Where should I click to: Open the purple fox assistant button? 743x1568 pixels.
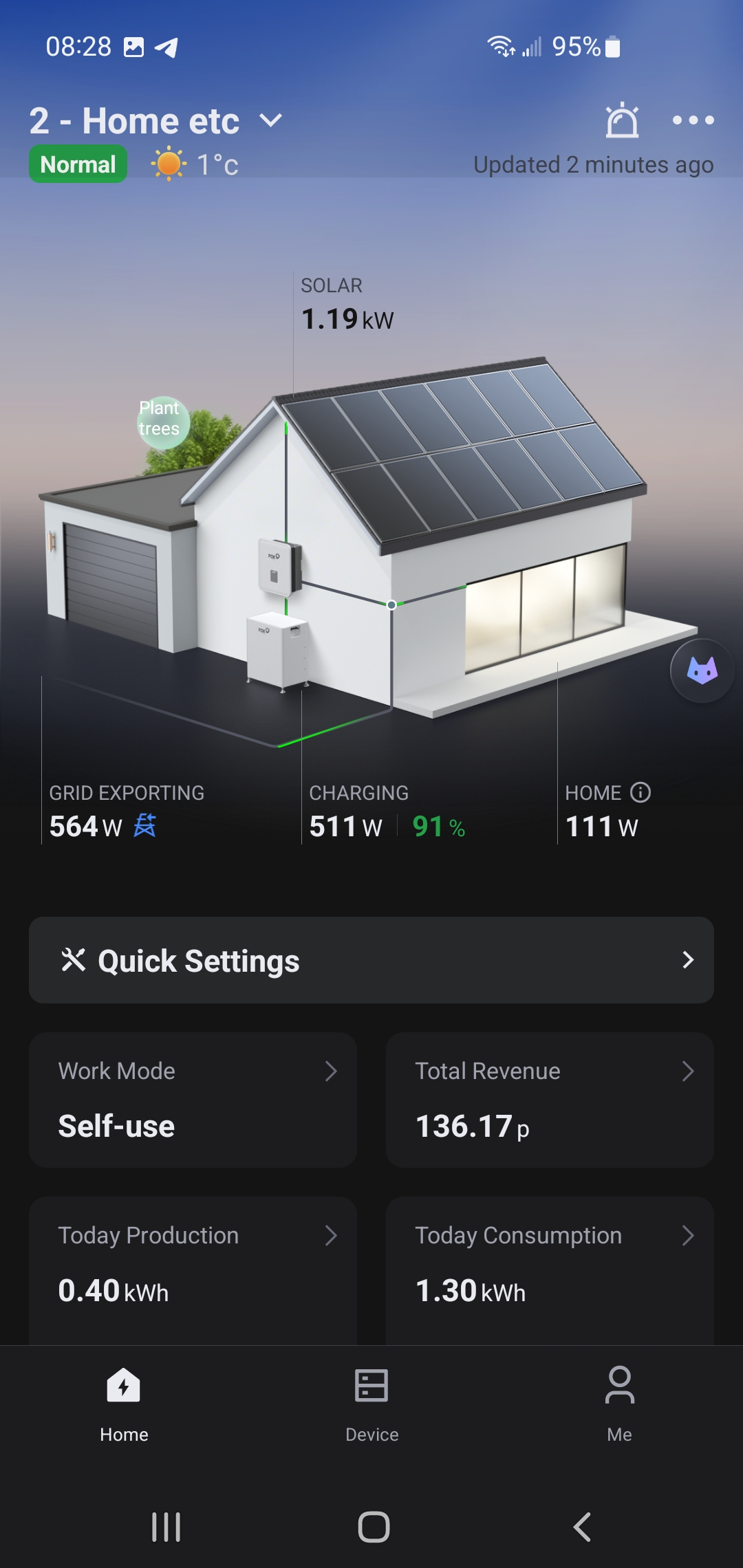point(702,671)
